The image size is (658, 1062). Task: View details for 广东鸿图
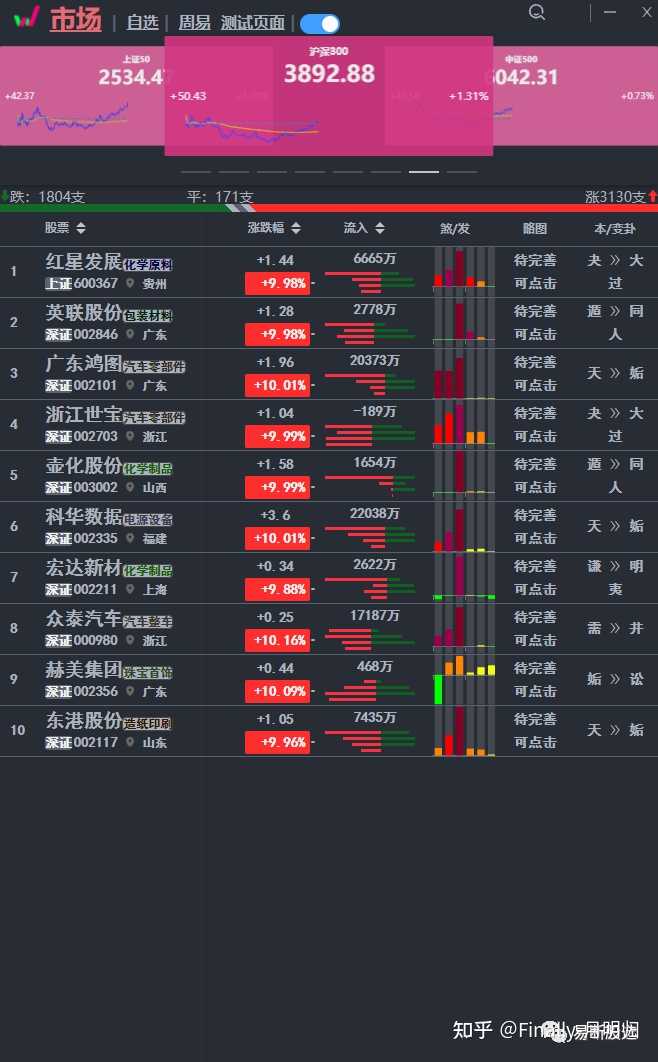point(83,364)
